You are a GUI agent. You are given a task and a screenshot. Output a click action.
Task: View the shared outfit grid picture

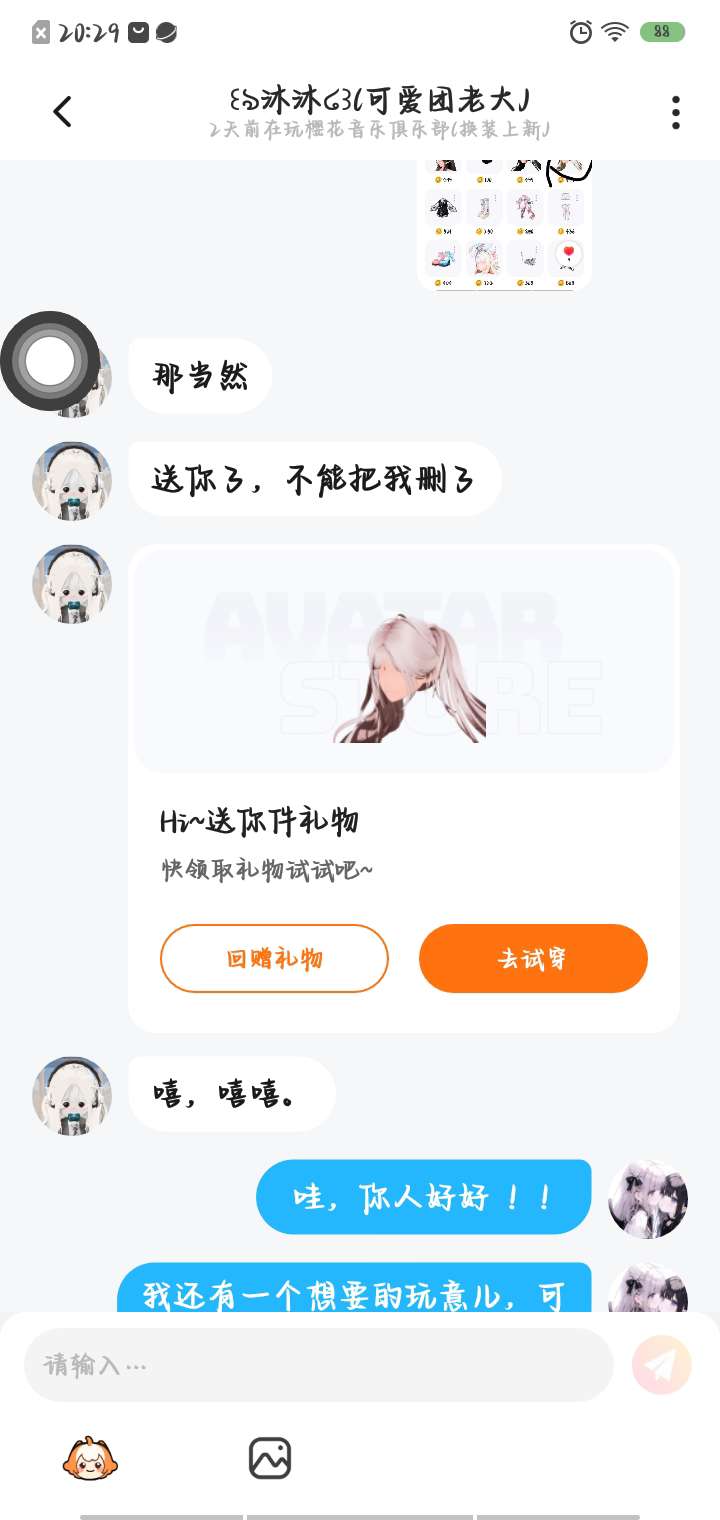click(504, 225)
